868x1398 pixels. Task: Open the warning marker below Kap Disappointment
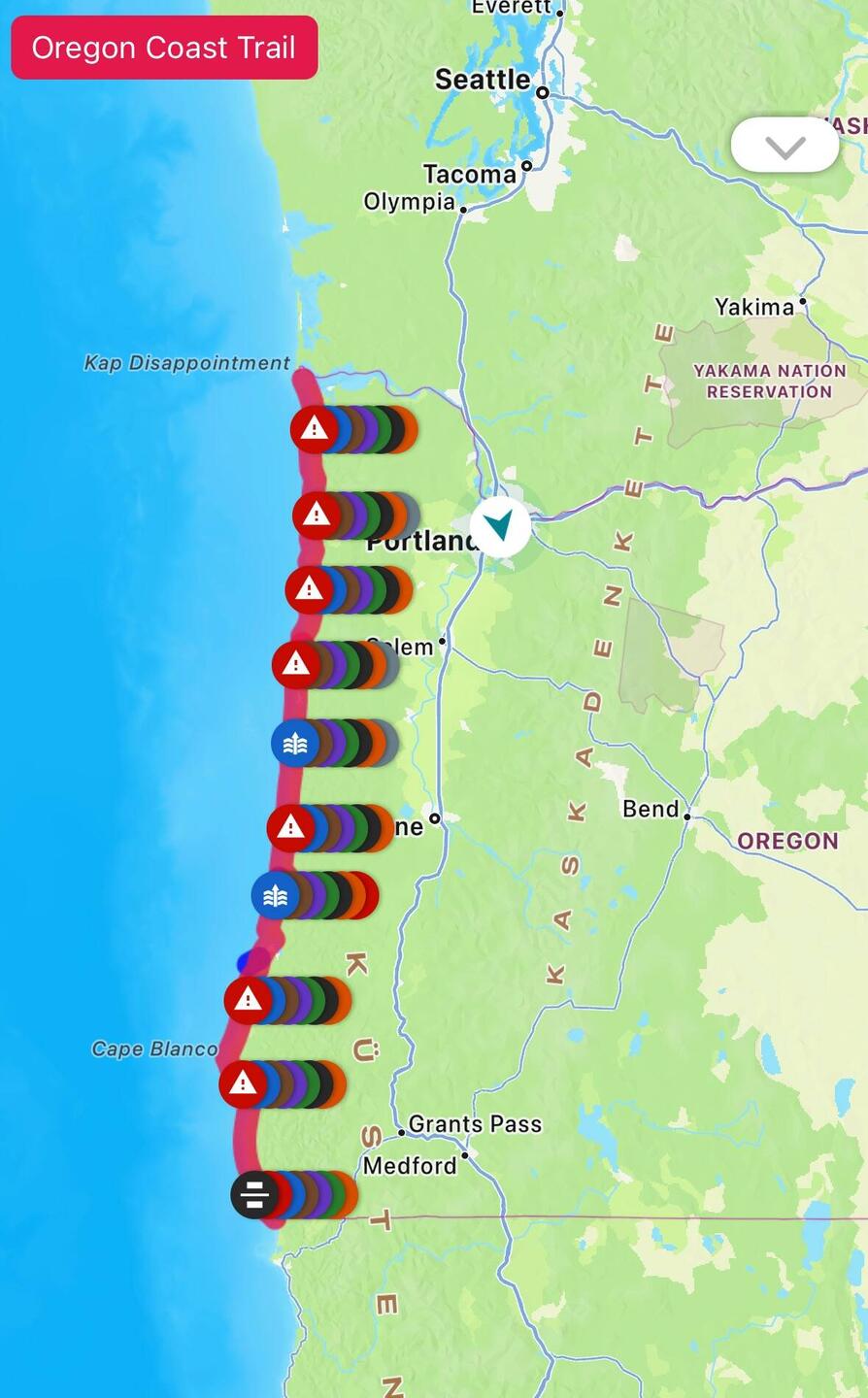314,428
